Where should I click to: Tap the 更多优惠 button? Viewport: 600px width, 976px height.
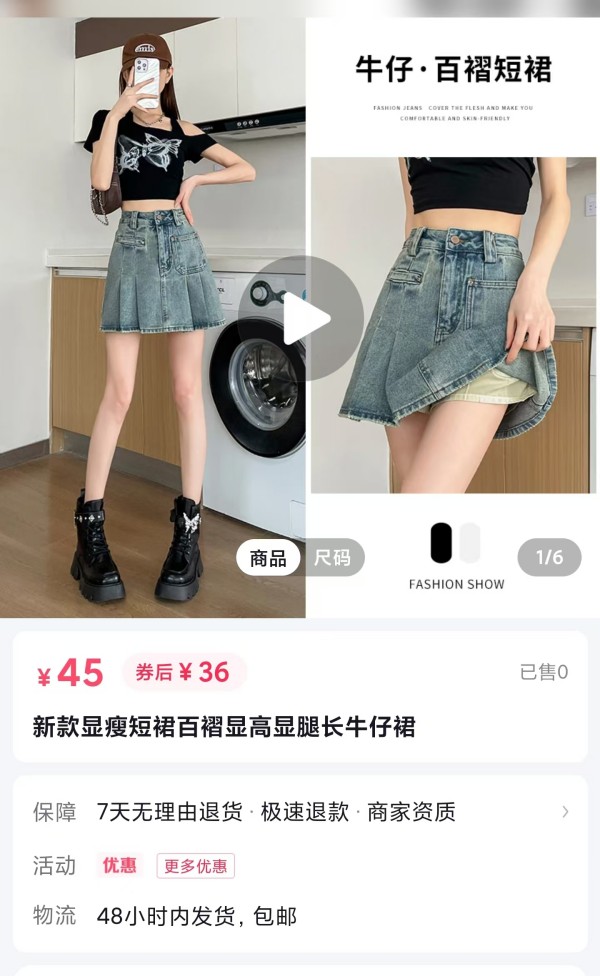196,866
